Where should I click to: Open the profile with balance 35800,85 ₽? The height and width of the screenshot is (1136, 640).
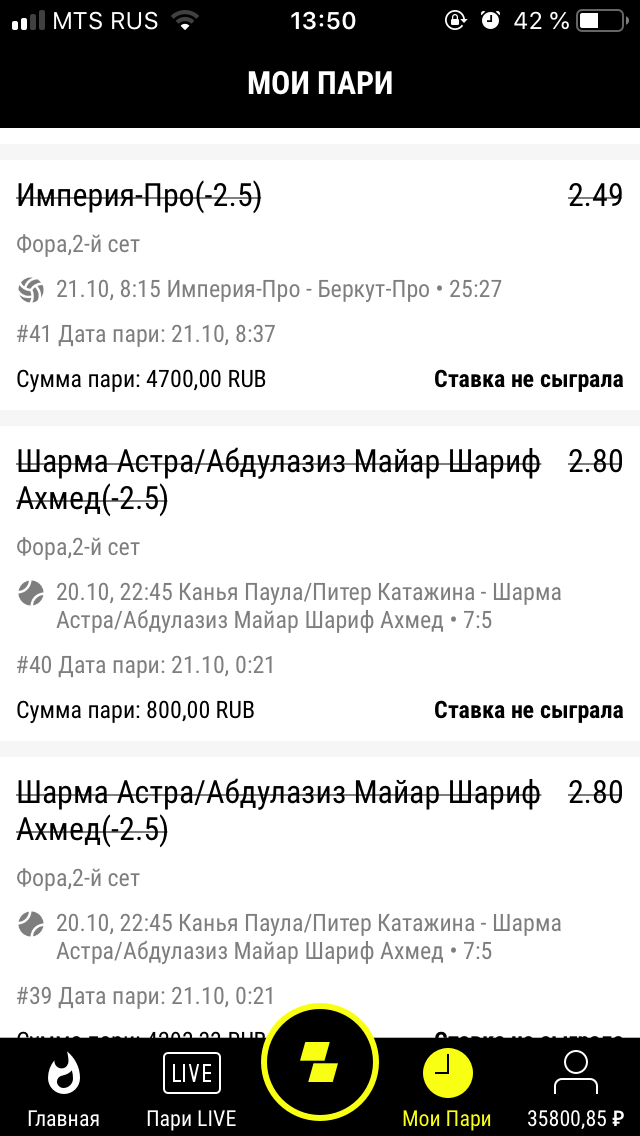click(x=575, y=1090)
